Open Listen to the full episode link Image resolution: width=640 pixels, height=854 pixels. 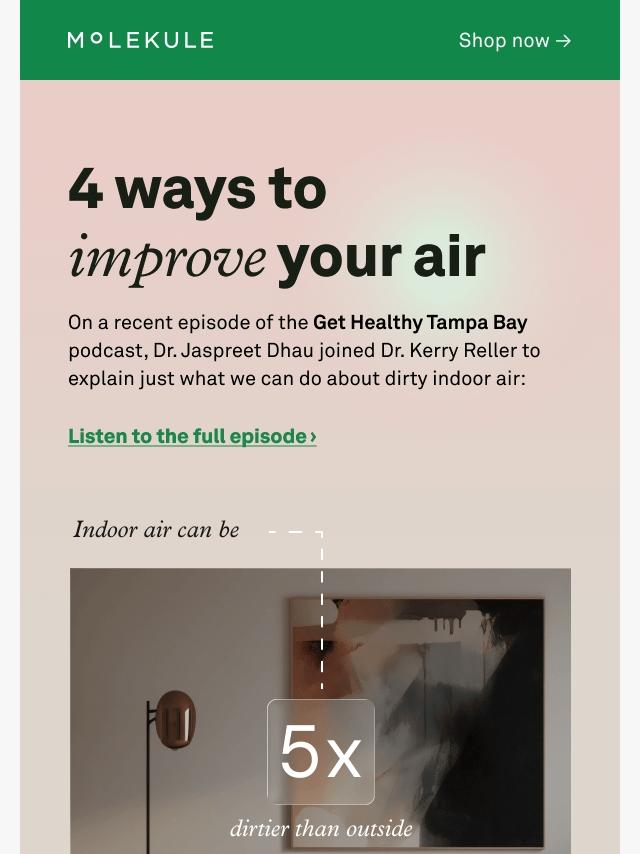[192, 436]
